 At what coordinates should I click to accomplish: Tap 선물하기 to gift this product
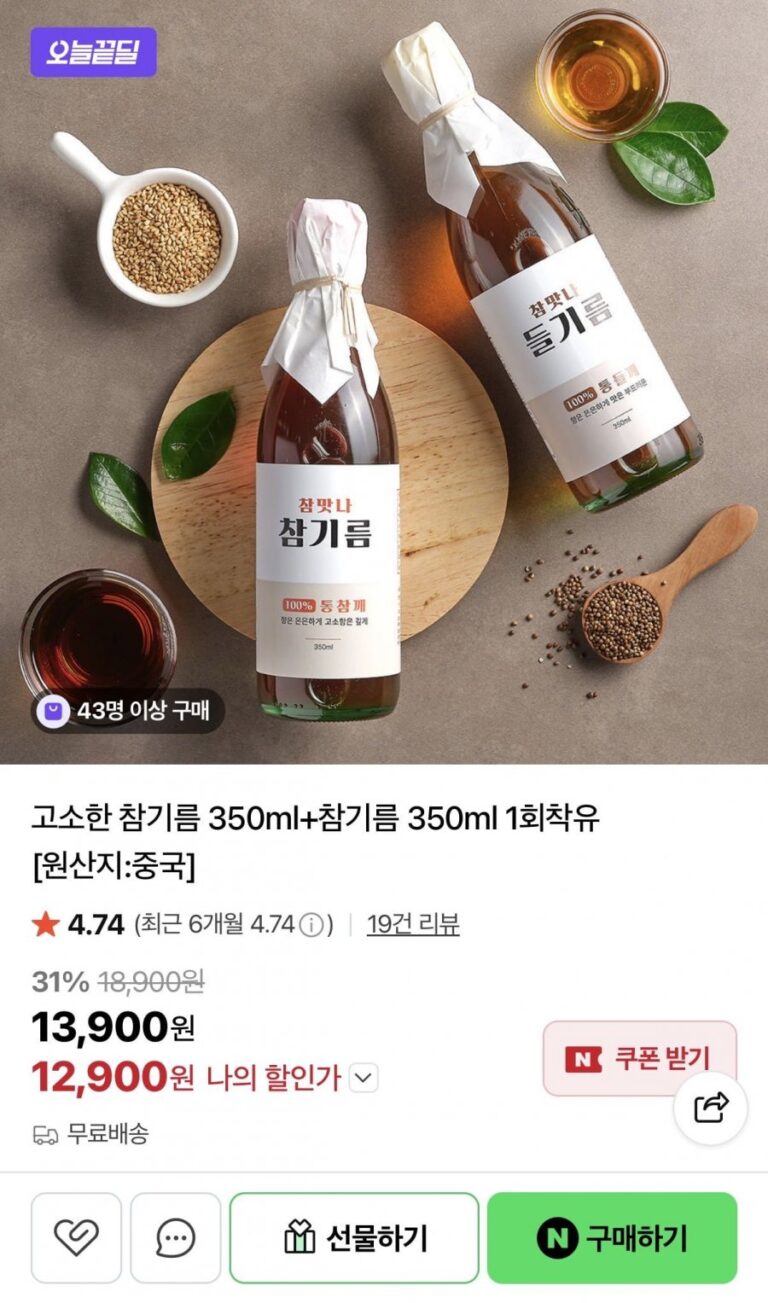coord(354,1238)
